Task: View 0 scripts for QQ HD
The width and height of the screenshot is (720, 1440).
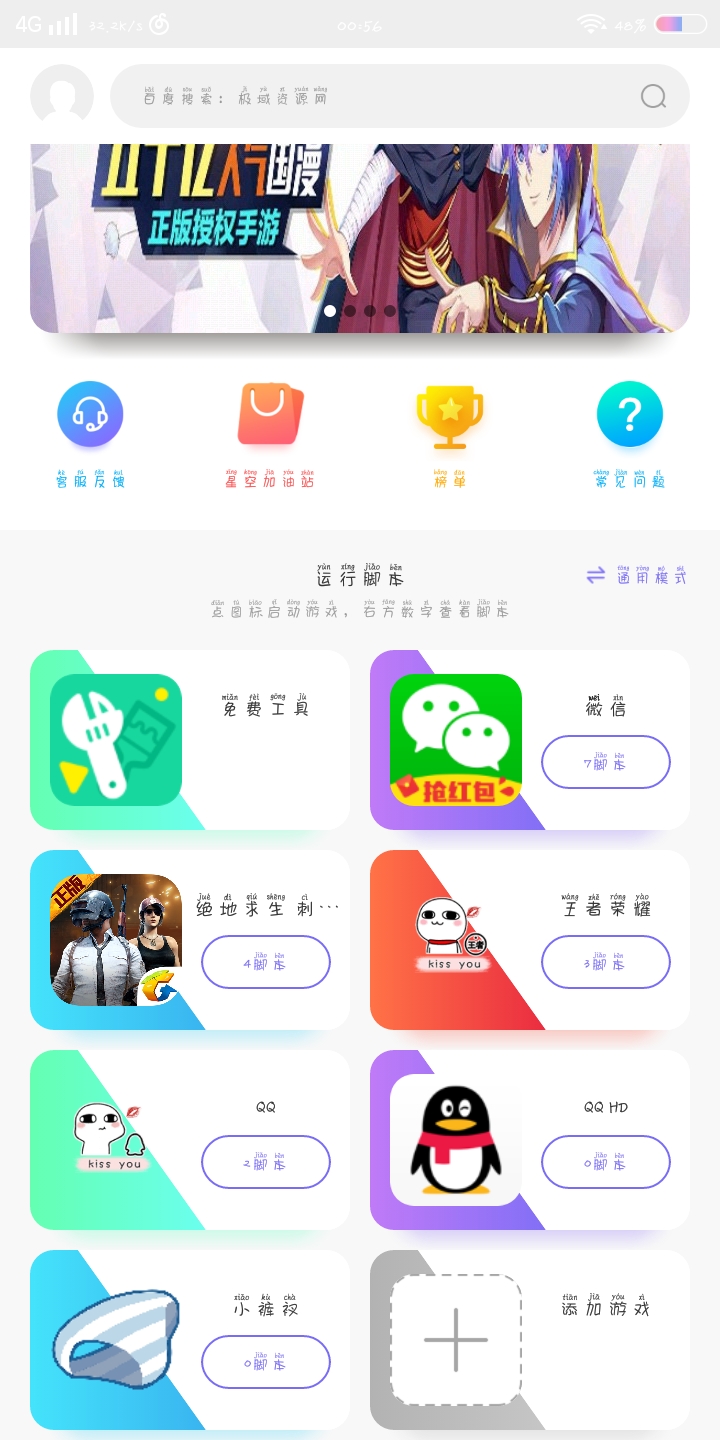Action: click(605, 1162)
